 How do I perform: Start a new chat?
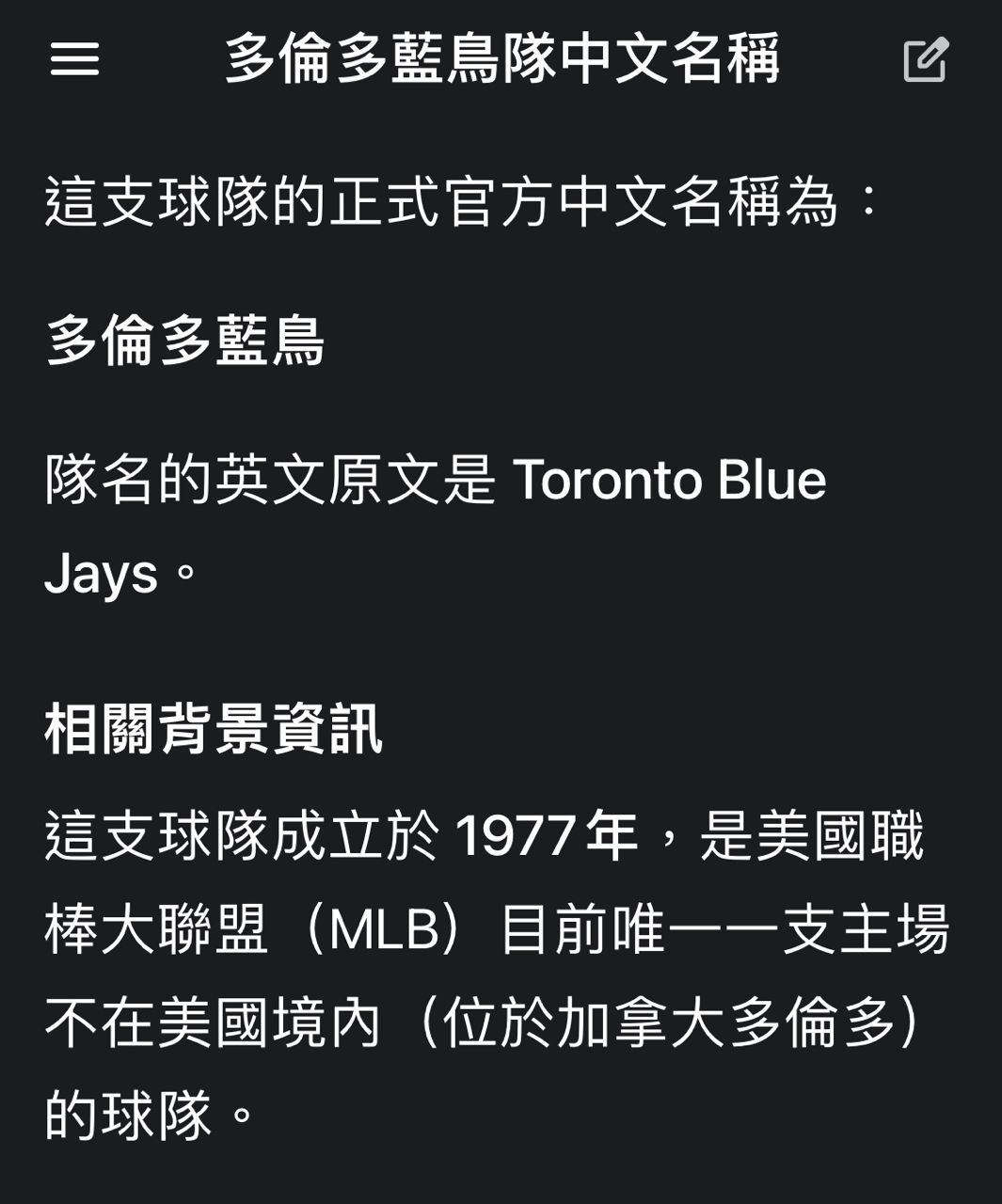point(925,60)
